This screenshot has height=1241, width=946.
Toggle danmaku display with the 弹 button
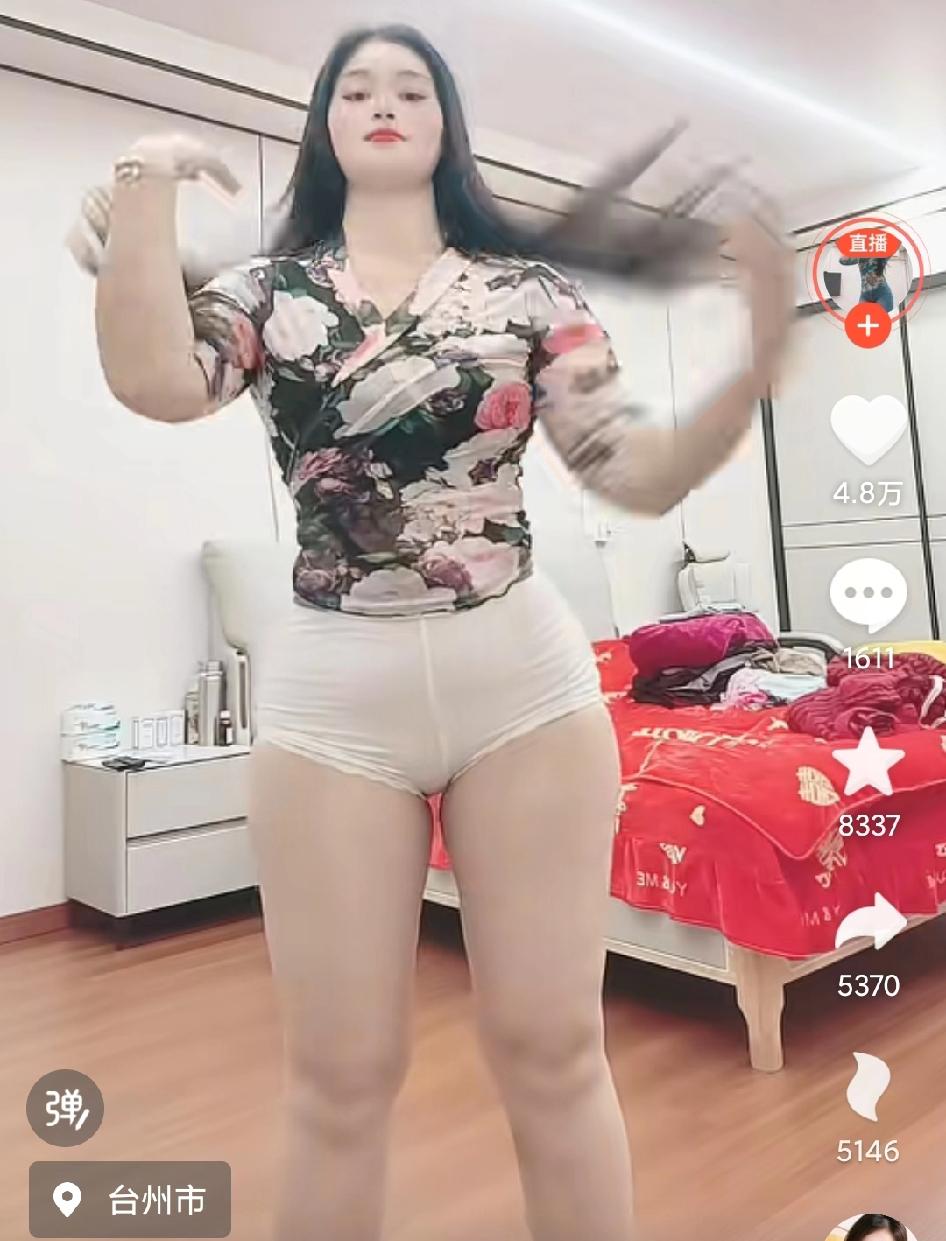pyautogui.click(x=67, y=1108)
